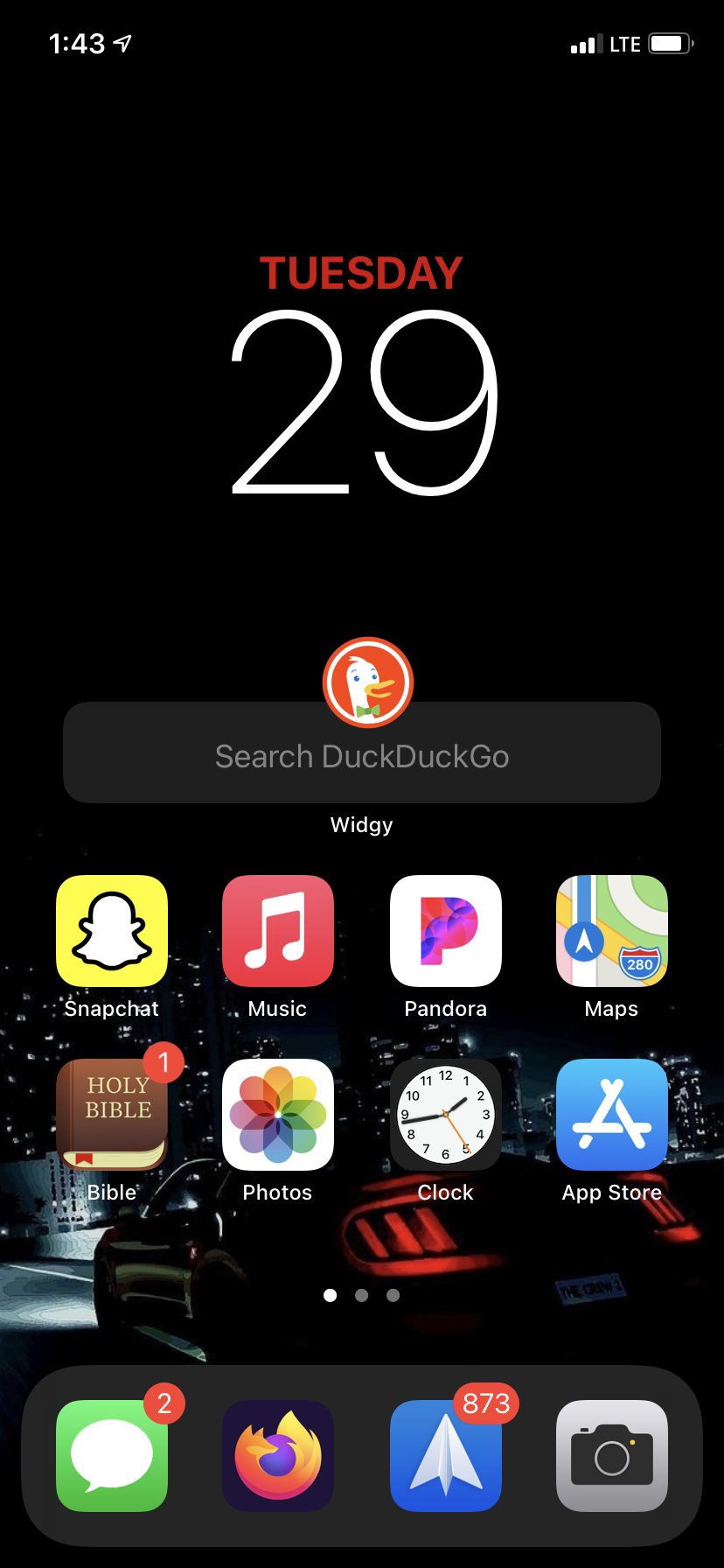The image size is (724, 1568).
Task: Open the Camera app
Action: point(611,1456)
